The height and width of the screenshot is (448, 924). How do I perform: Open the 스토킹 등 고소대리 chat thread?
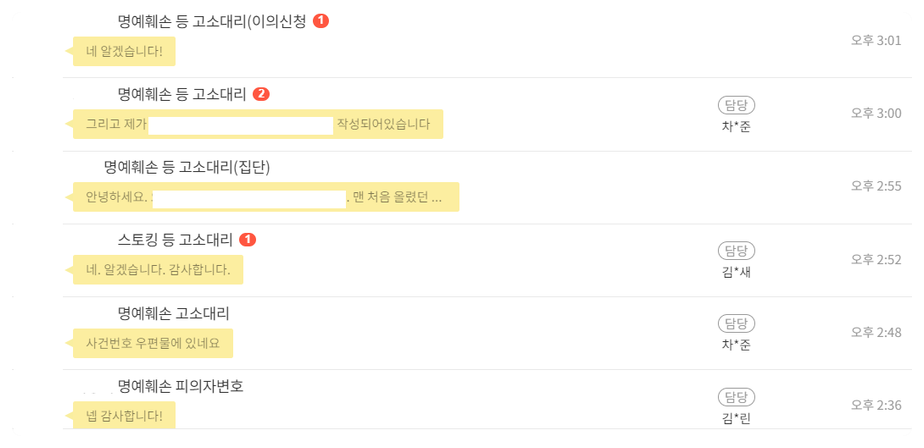click(175, 240)
